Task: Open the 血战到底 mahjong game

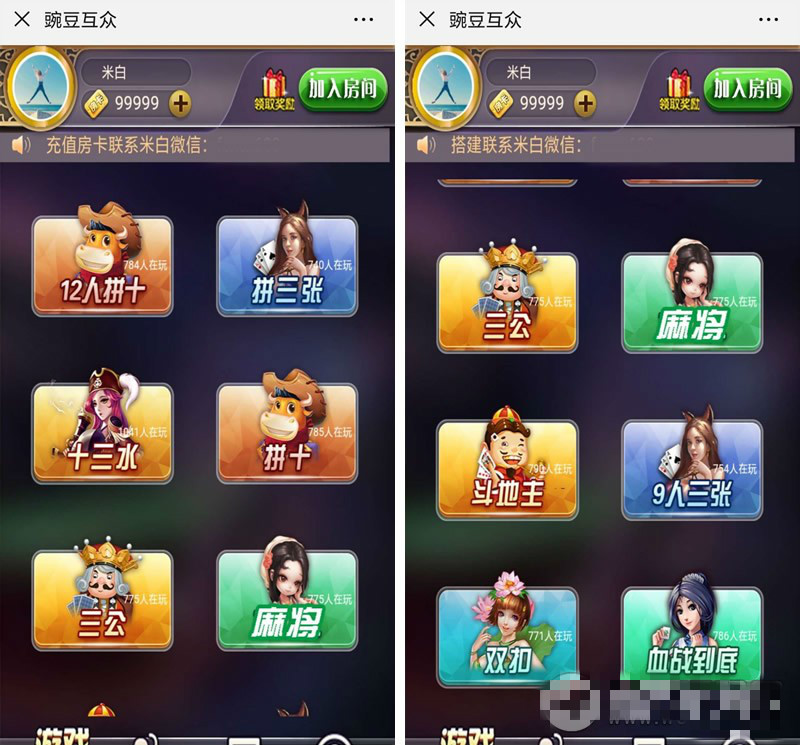Action: [692, 636]
